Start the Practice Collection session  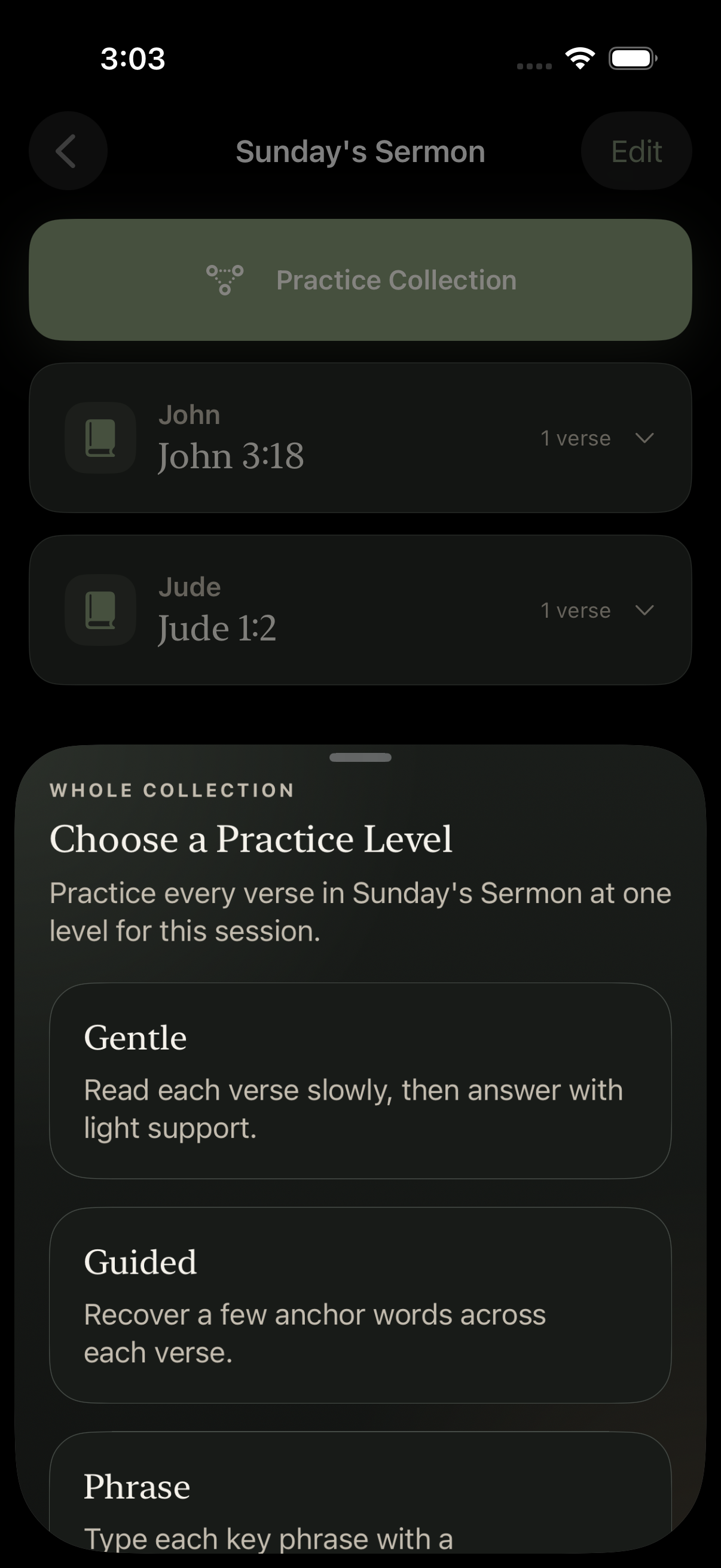pos(360,279)
